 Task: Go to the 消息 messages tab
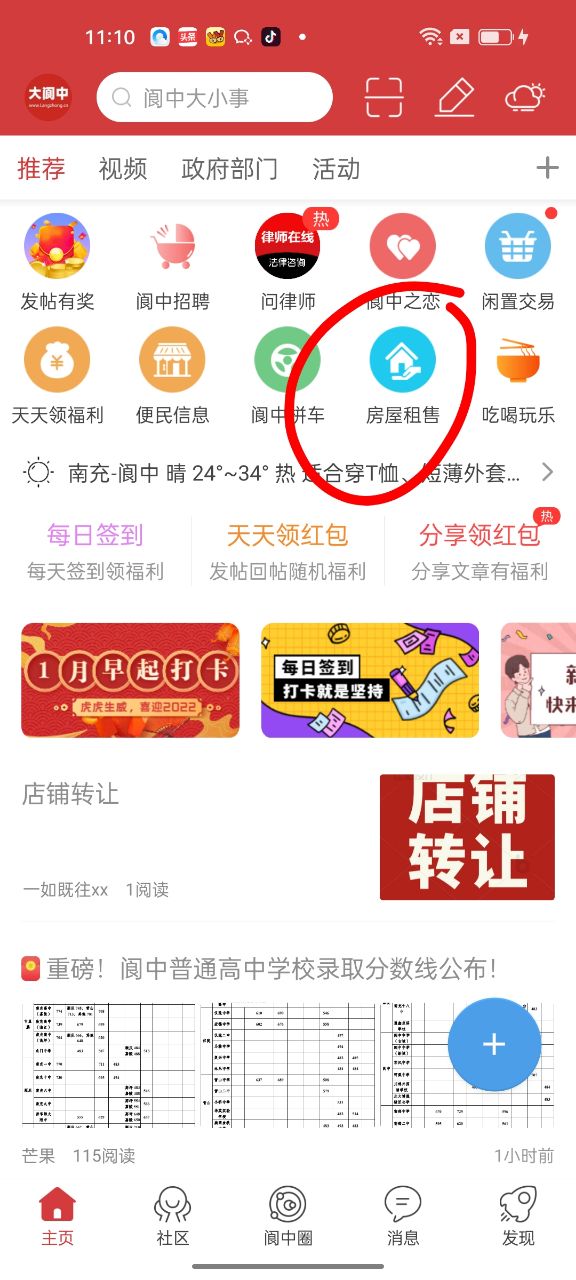[403, 1217]
